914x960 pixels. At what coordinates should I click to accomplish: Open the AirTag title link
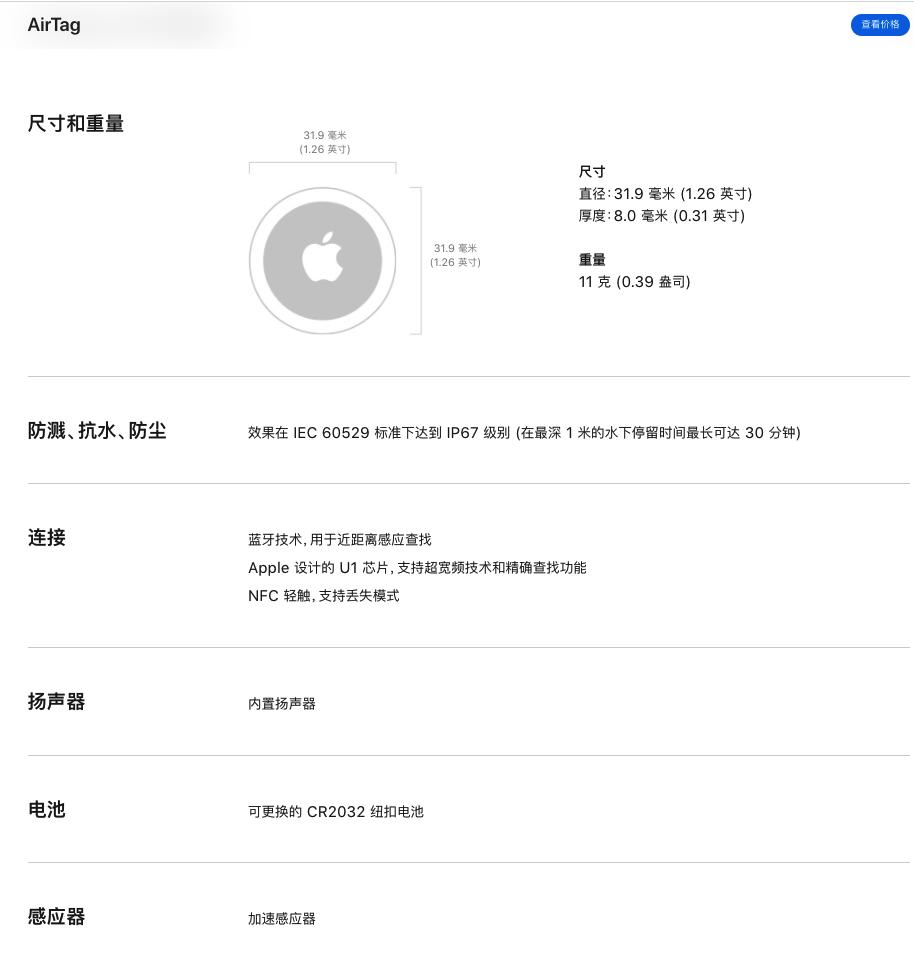(54, 25)
